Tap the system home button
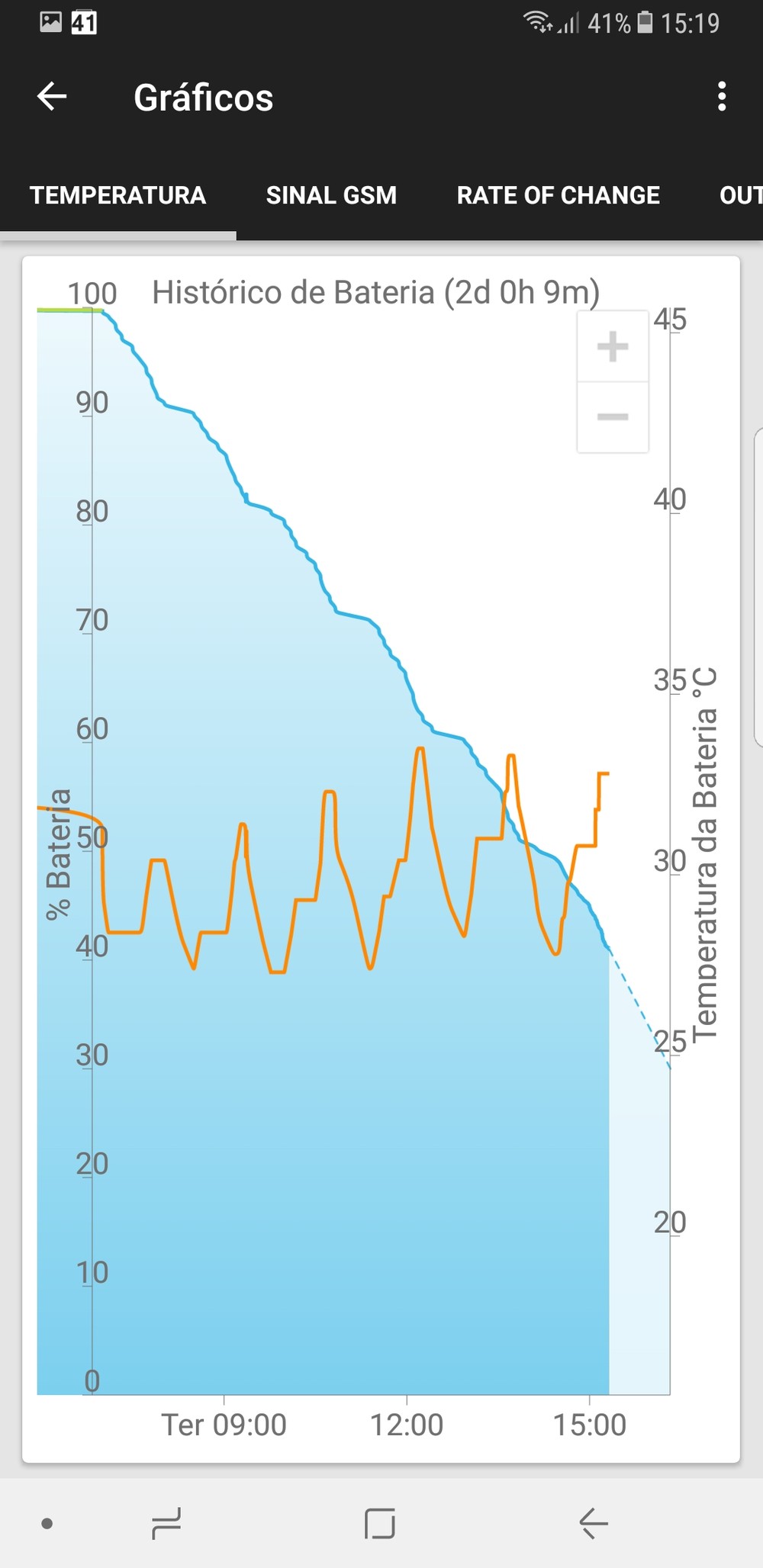The width and height of the screenshot is (763, 1568). click(380, 1523)
